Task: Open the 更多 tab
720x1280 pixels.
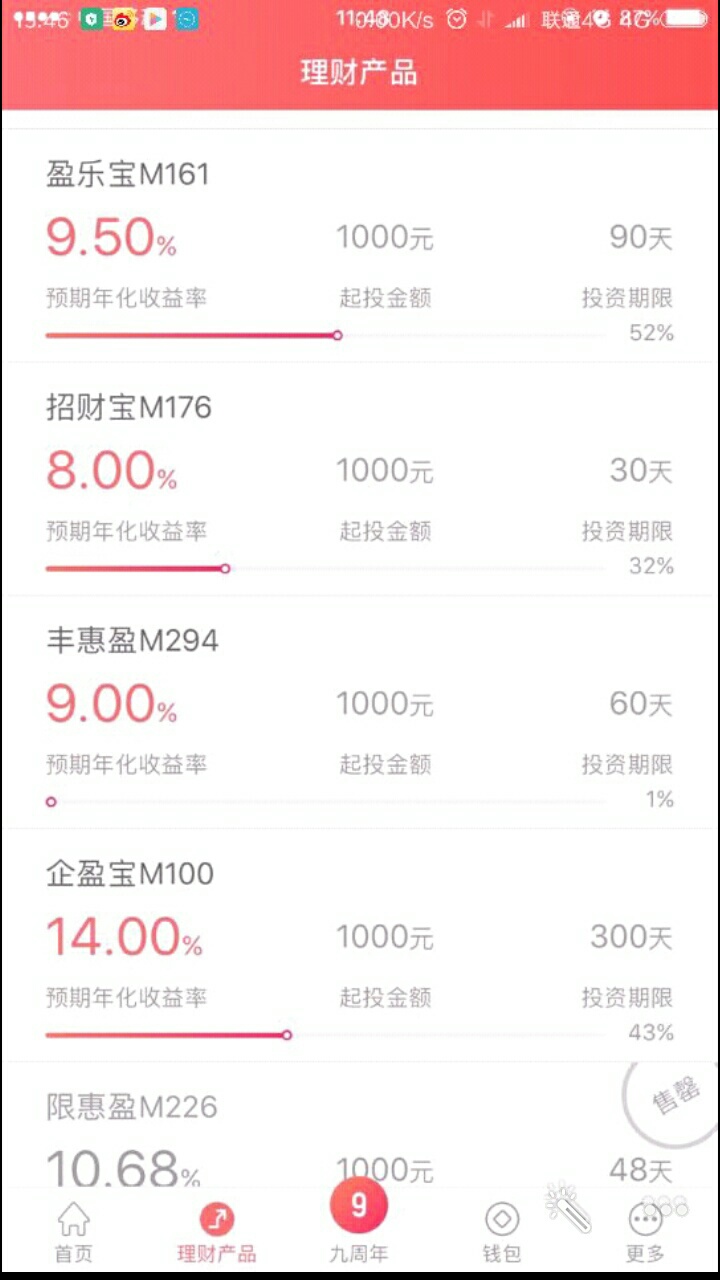Action: click(645, 1233)
